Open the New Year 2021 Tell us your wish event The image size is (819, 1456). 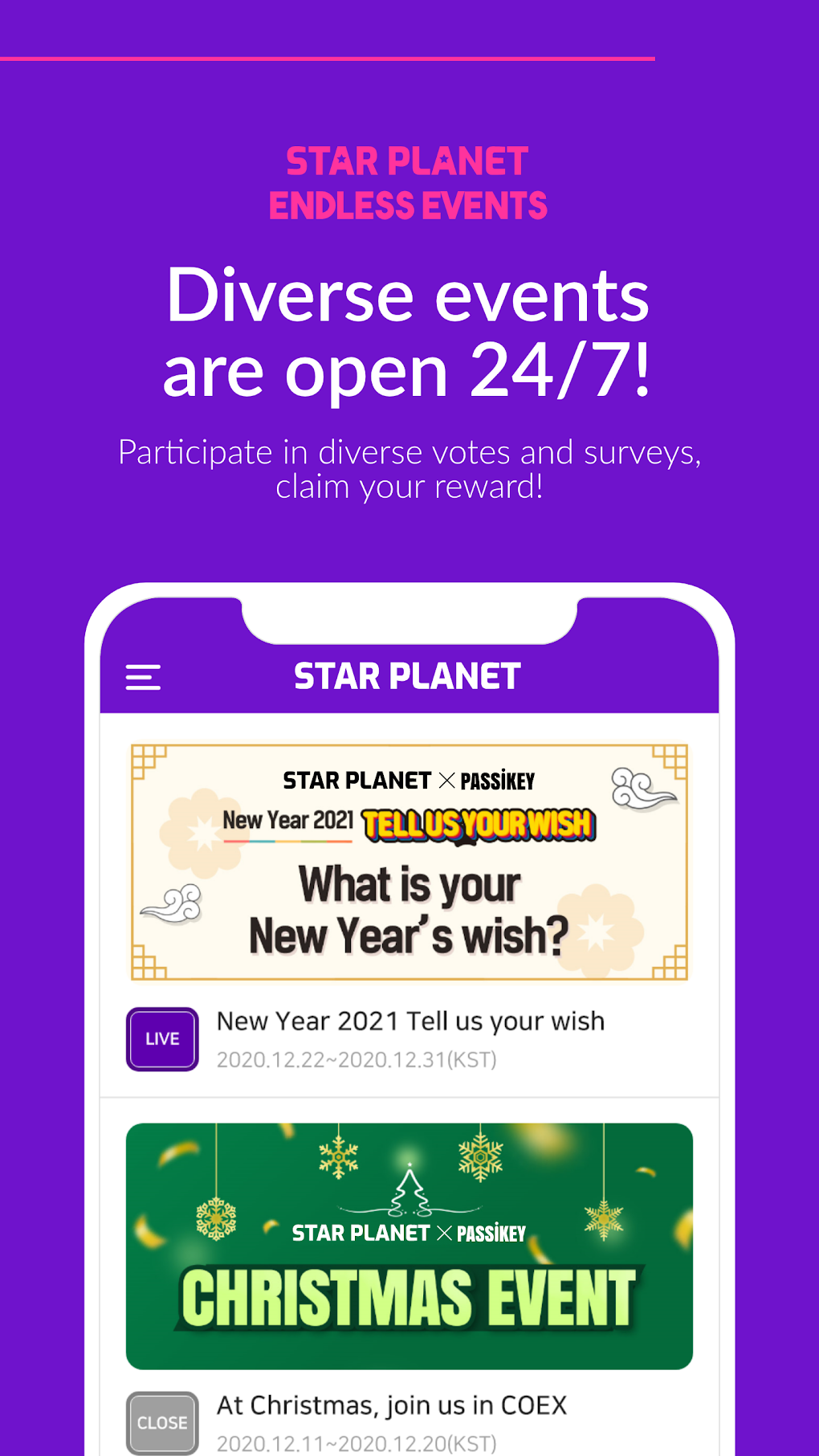(410, 1020)
